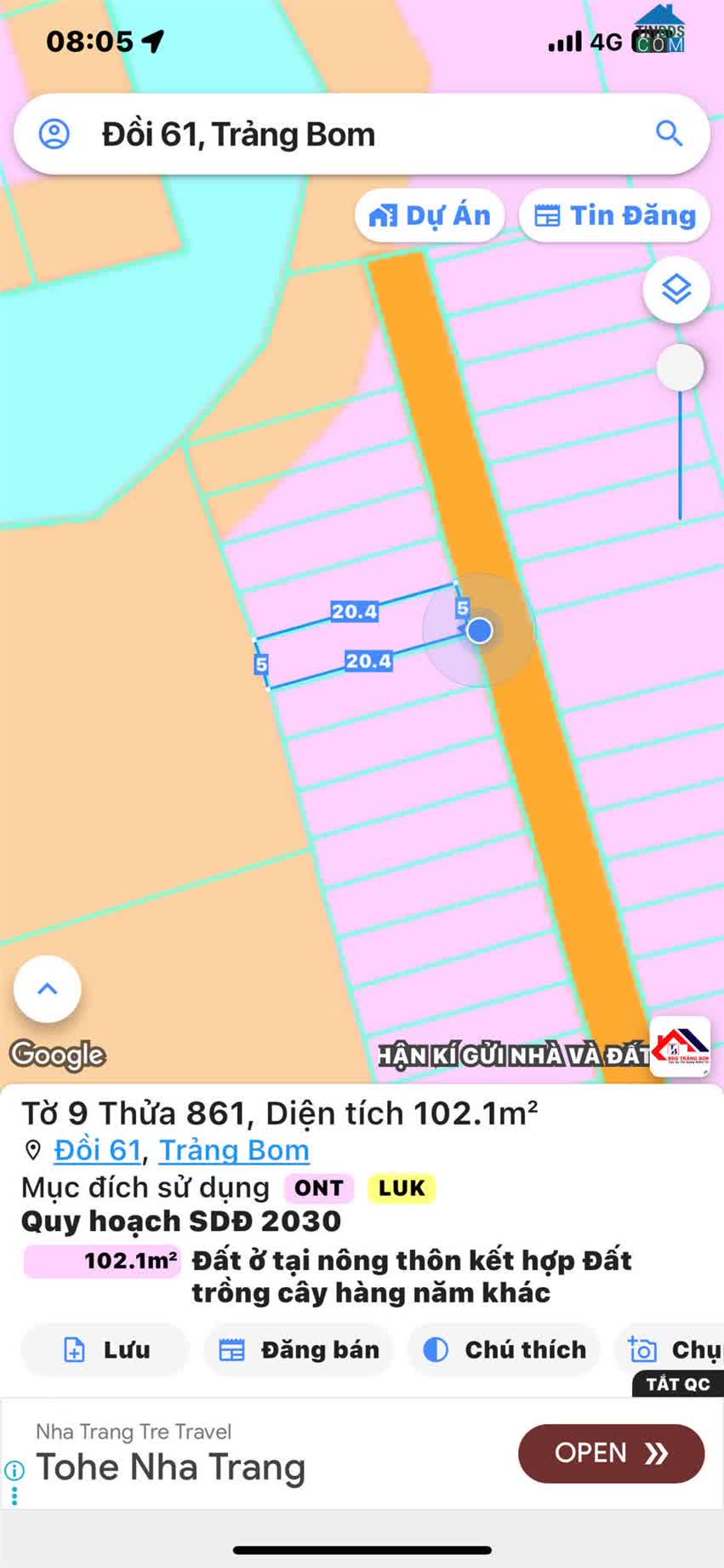Image resolution: width=724 pixels, height=1568 pixels.
Task: Open the Đồi 61 link
Action: [x=97, y=1150]
